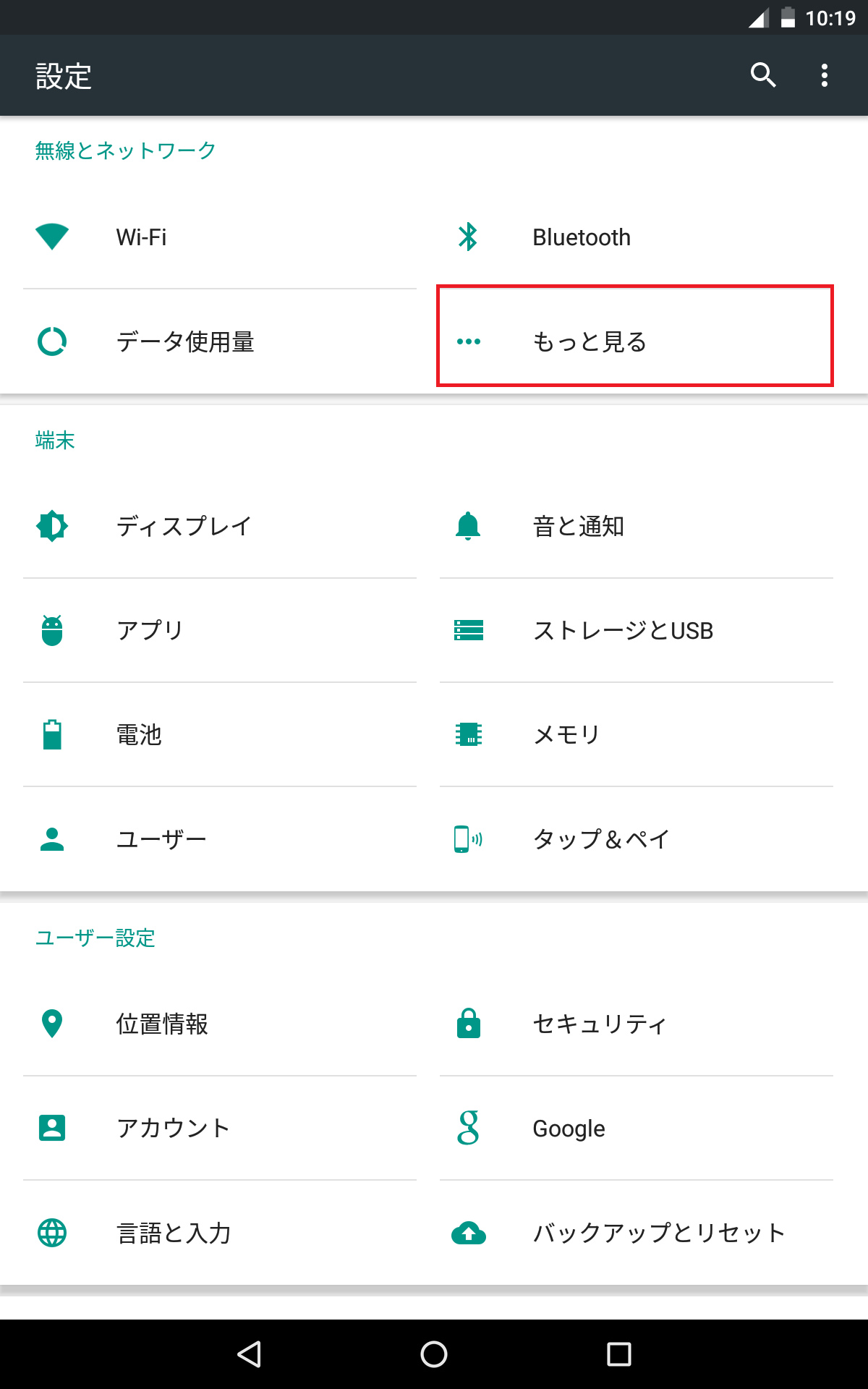Viewport: 868px width, 1389px height.
Task: Click the メモリ memory chip icon
Action: [467, 734]
